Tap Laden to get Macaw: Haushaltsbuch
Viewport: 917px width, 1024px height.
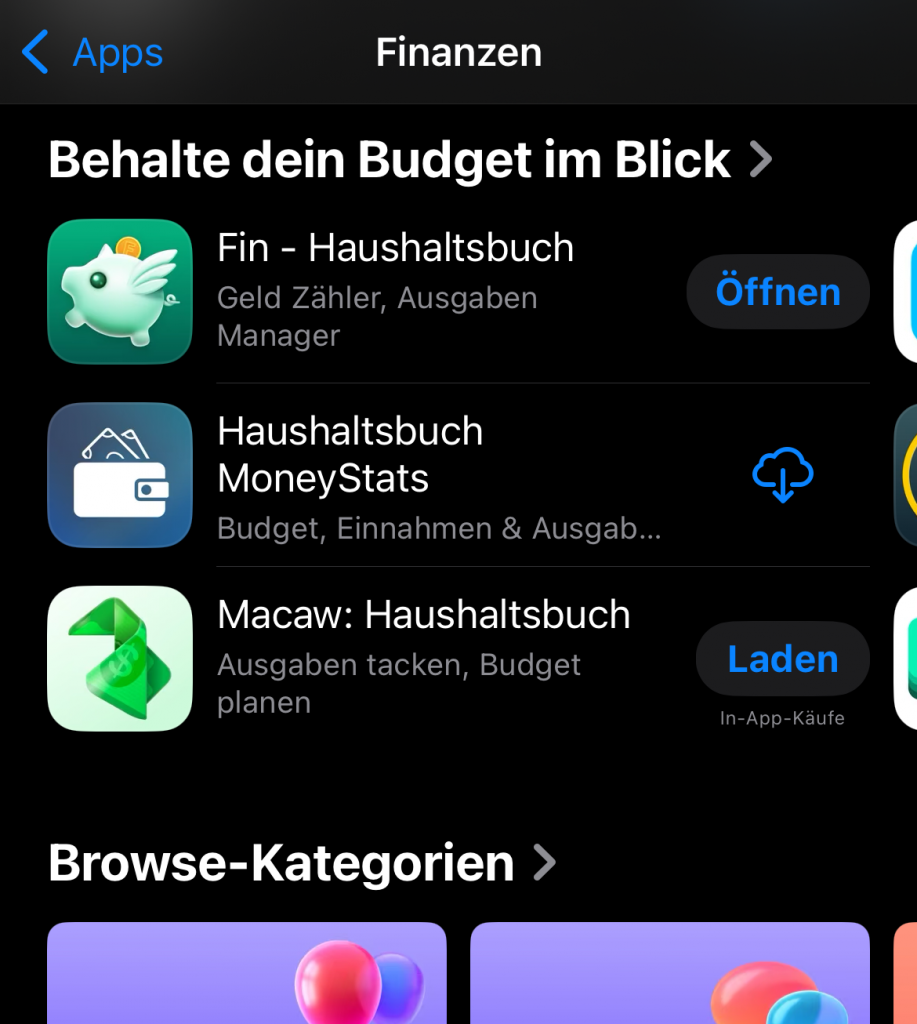click(782, 659)
